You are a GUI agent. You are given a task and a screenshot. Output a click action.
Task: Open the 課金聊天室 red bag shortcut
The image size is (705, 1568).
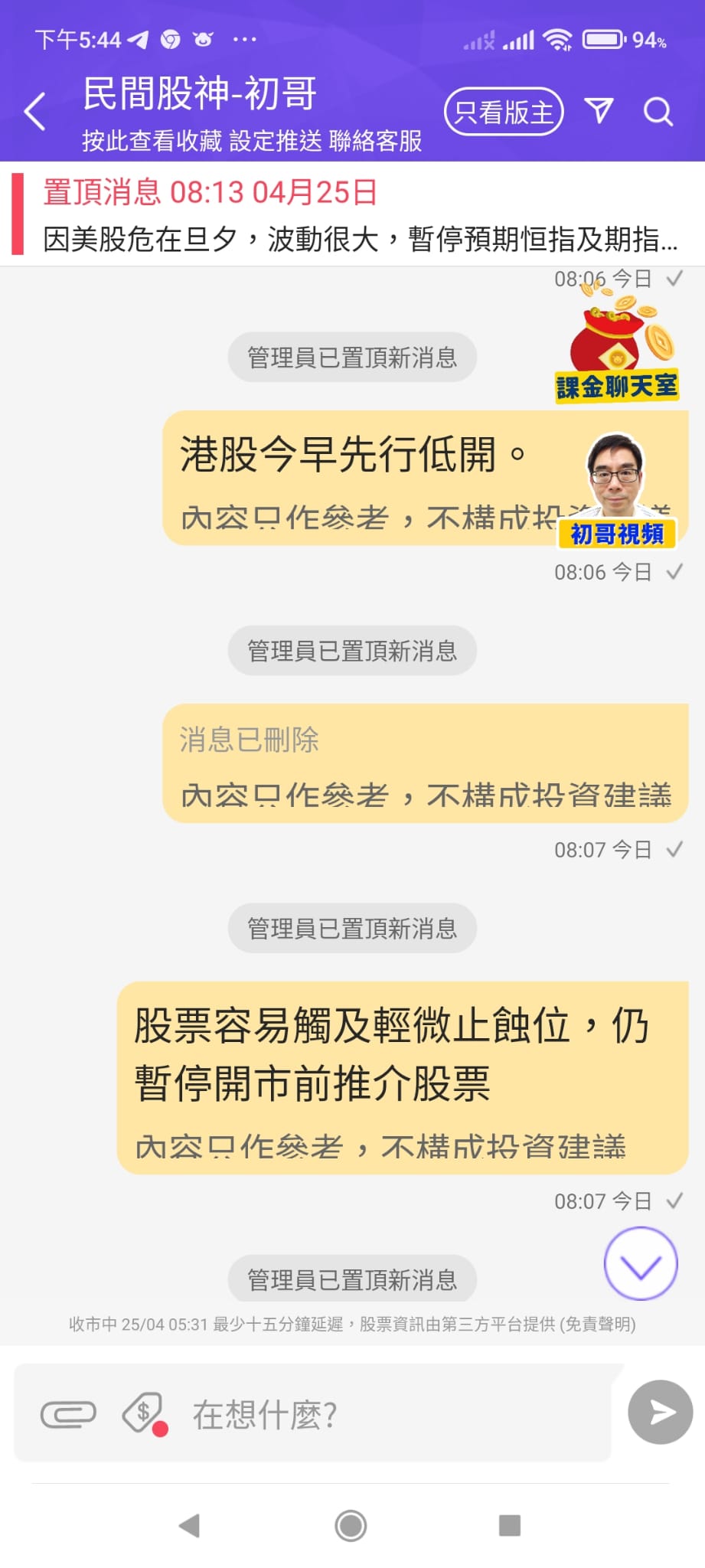[617, 343]
